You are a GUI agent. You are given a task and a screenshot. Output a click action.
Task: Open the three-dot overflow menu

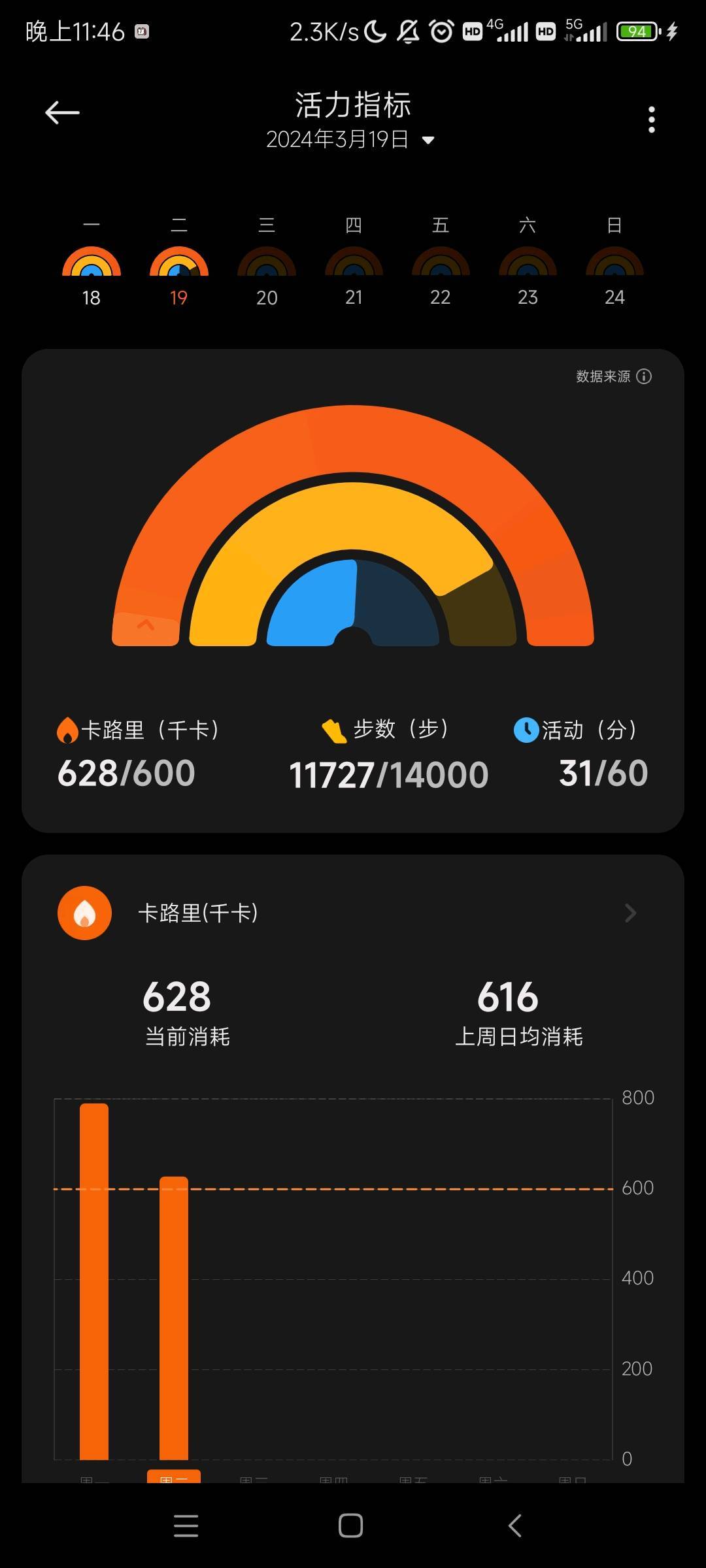[x=651, y=120]
